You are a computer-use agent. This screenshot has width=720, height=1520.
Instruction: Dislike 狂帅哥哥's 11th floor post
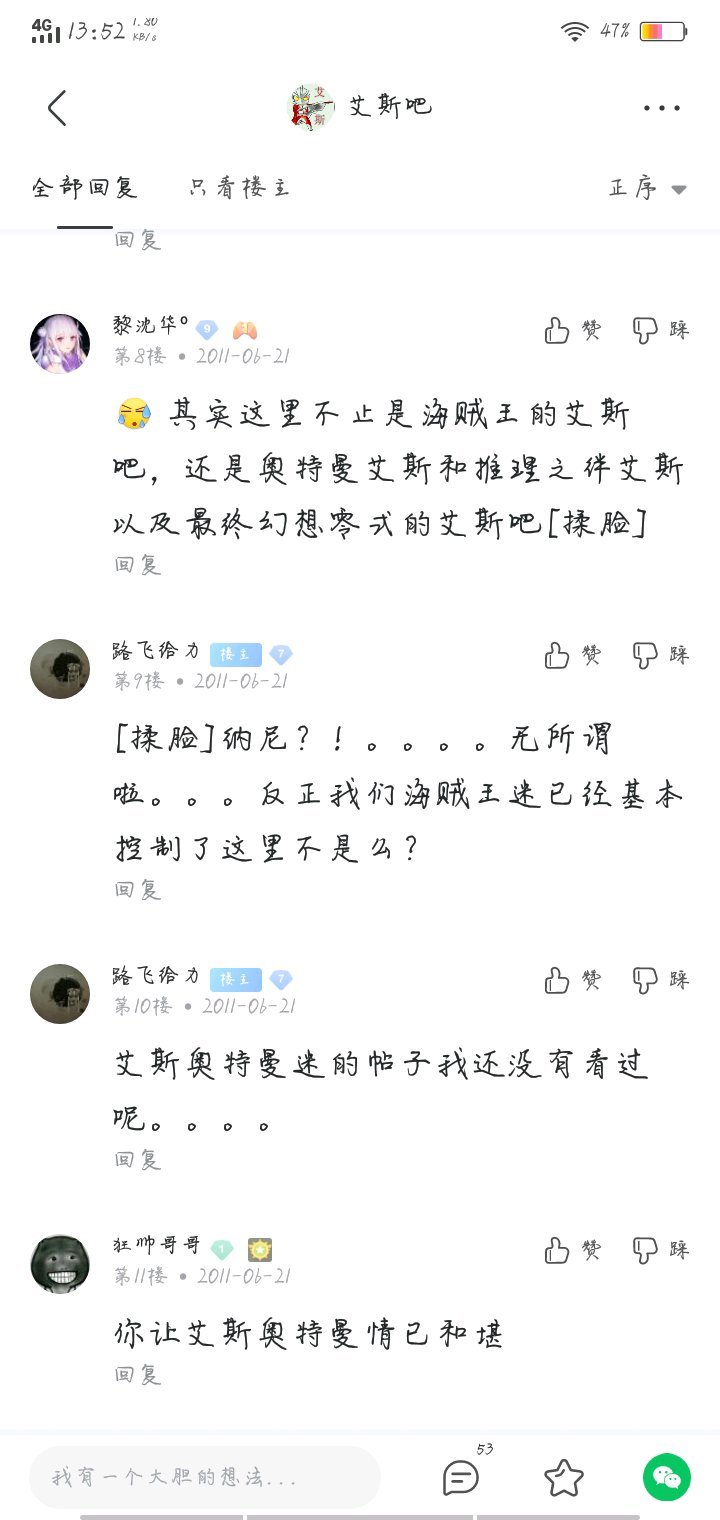click(661, 1250)
